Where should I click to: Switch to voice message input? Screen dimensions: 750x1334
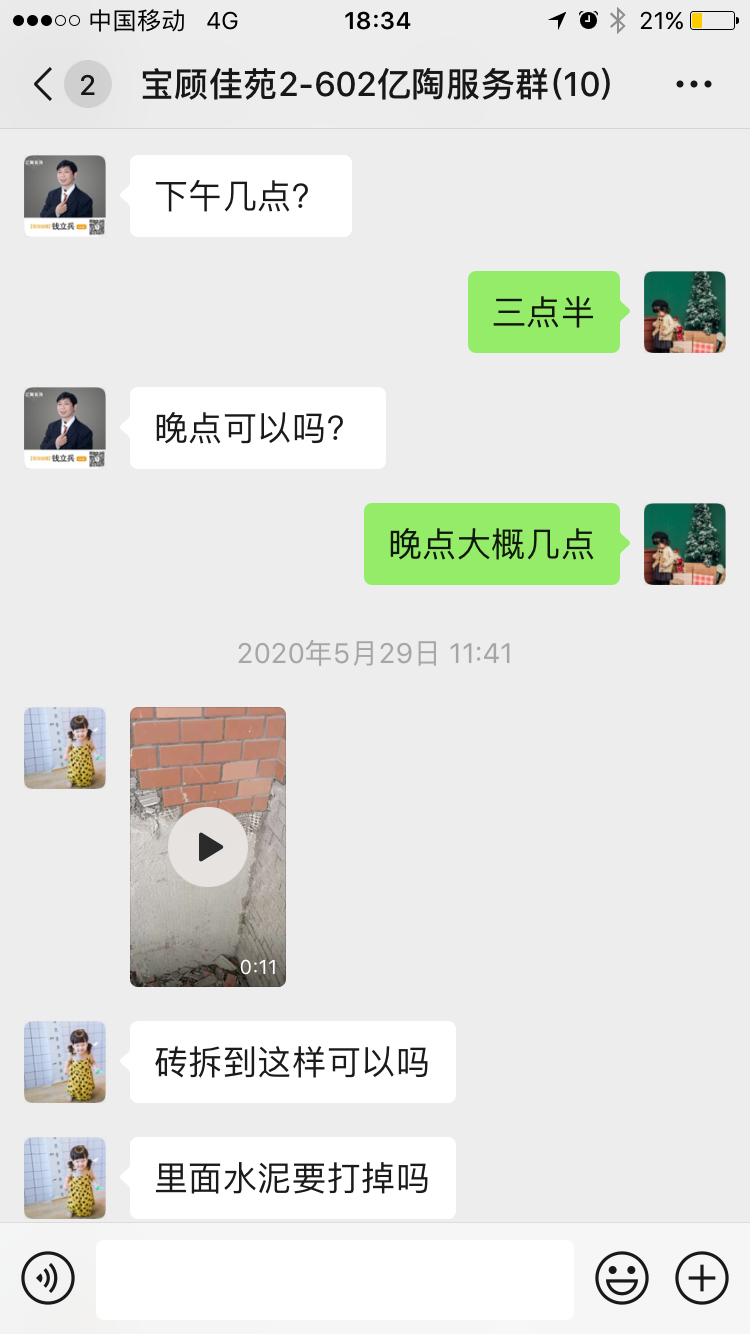pyautogui.click(x=48, y=1278)
